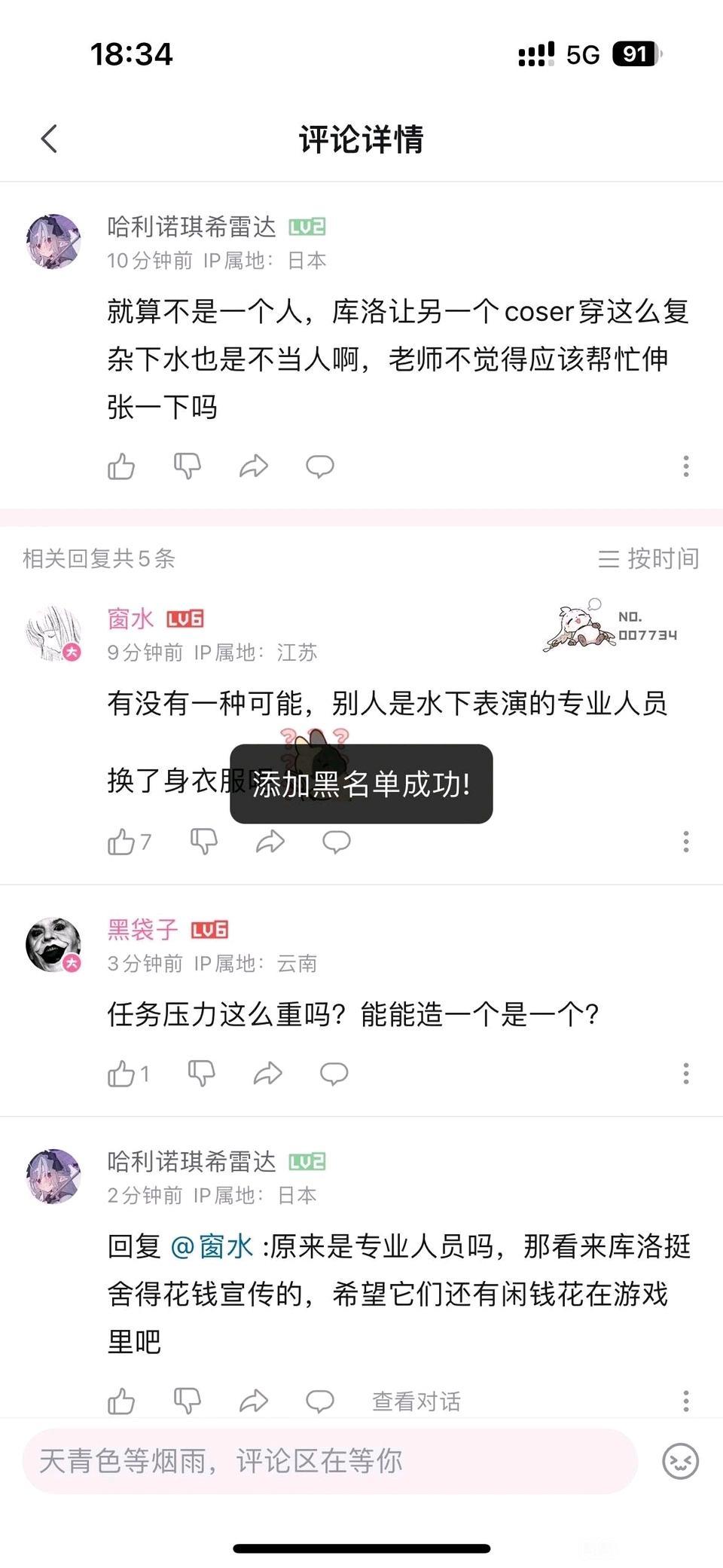This screenshot has height=1568, width=723.
Task: Go back from comment details
Action: [50, 139]
